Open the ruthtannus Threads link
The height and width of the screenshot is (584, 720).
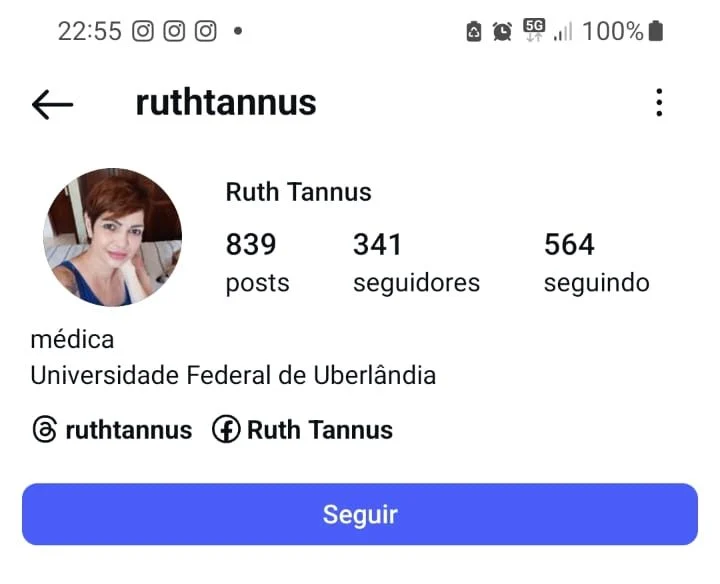[112, 430]
